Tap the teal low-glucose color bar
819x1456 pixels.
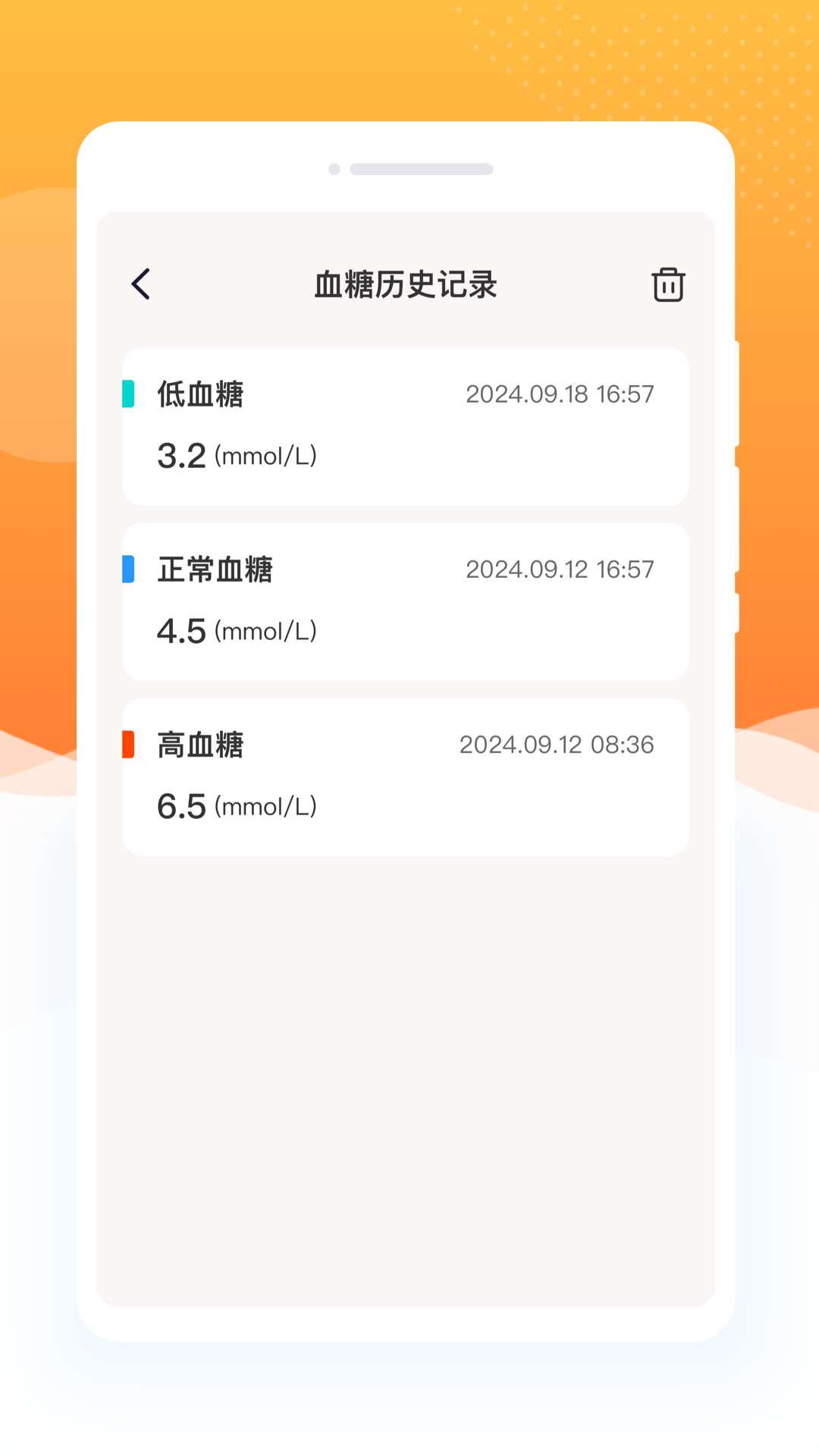click(127, 394)
